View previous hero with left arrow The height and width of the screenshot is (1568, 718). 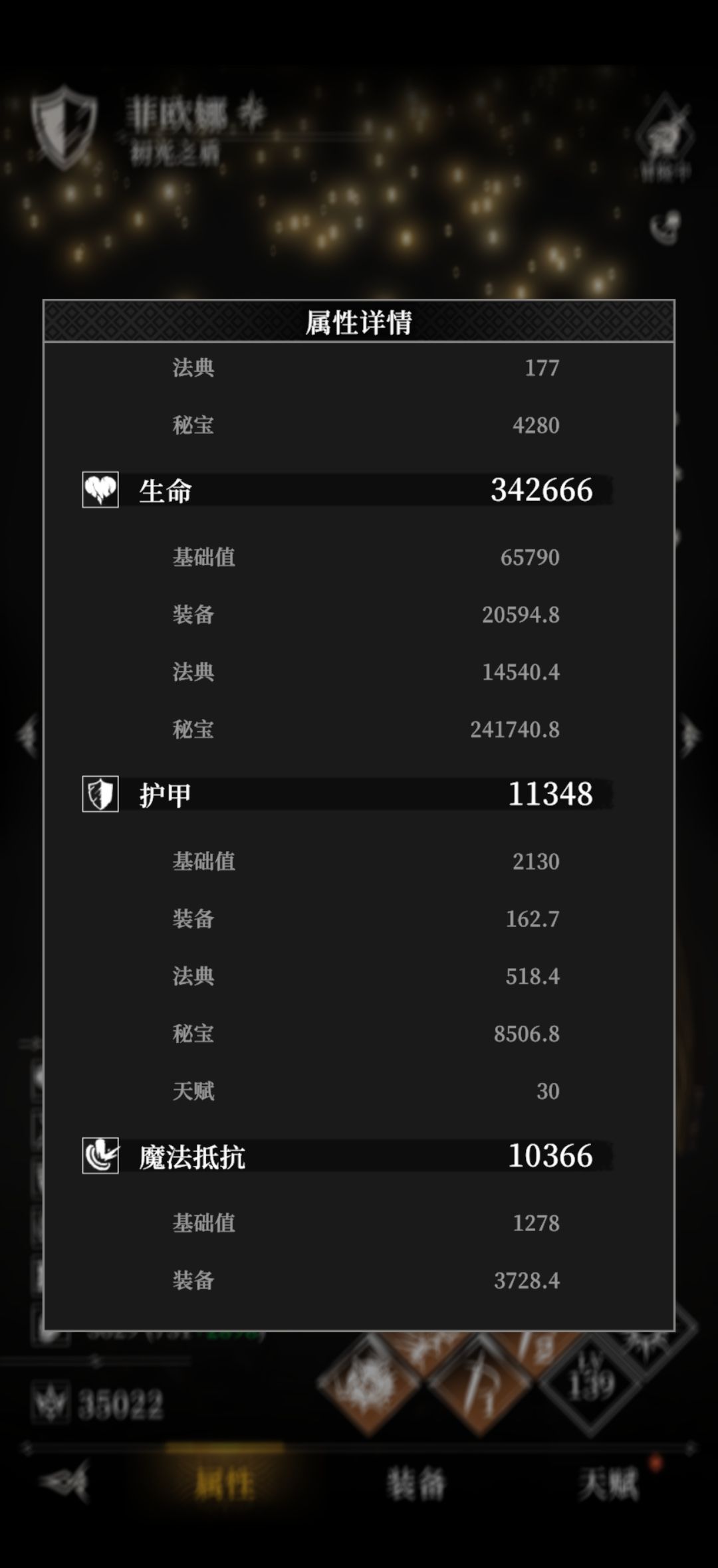click(x=28, y=735)
